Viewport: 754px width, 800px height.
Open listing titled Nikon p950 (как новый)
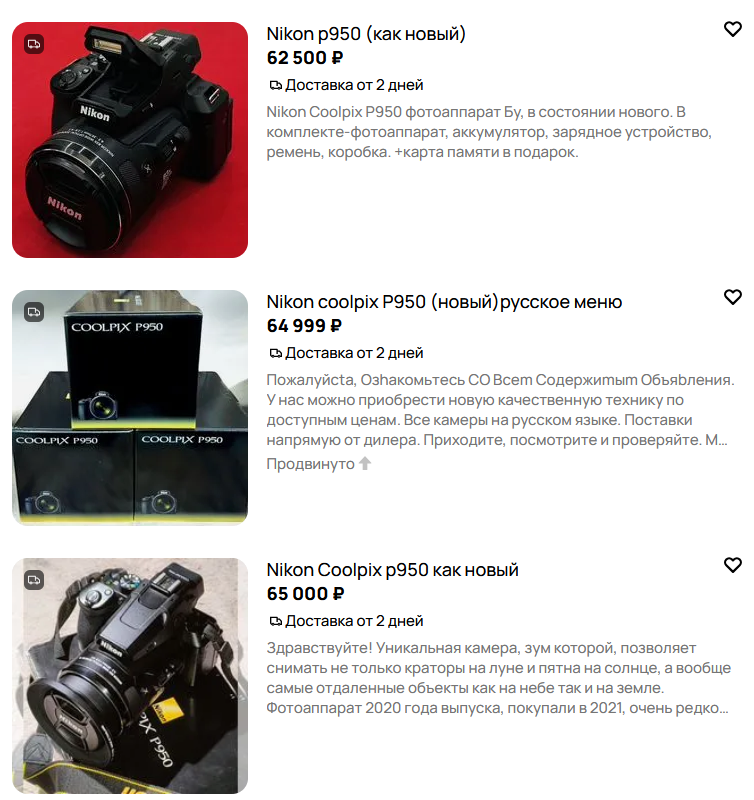[x=366, y=34]
